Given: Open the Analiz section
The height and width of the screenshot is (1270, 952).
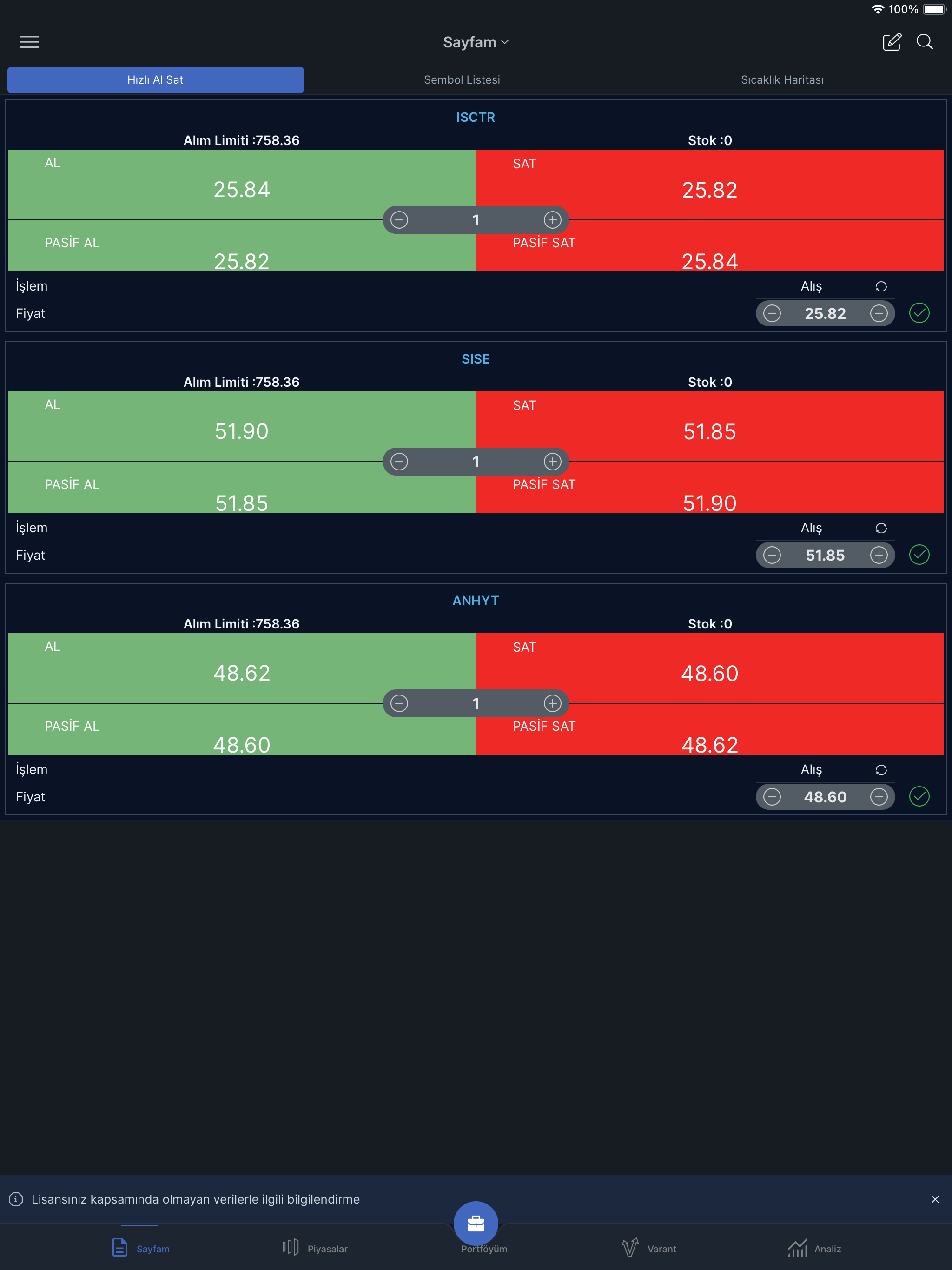Looking at the screenshot, I should coord(815,1247).
